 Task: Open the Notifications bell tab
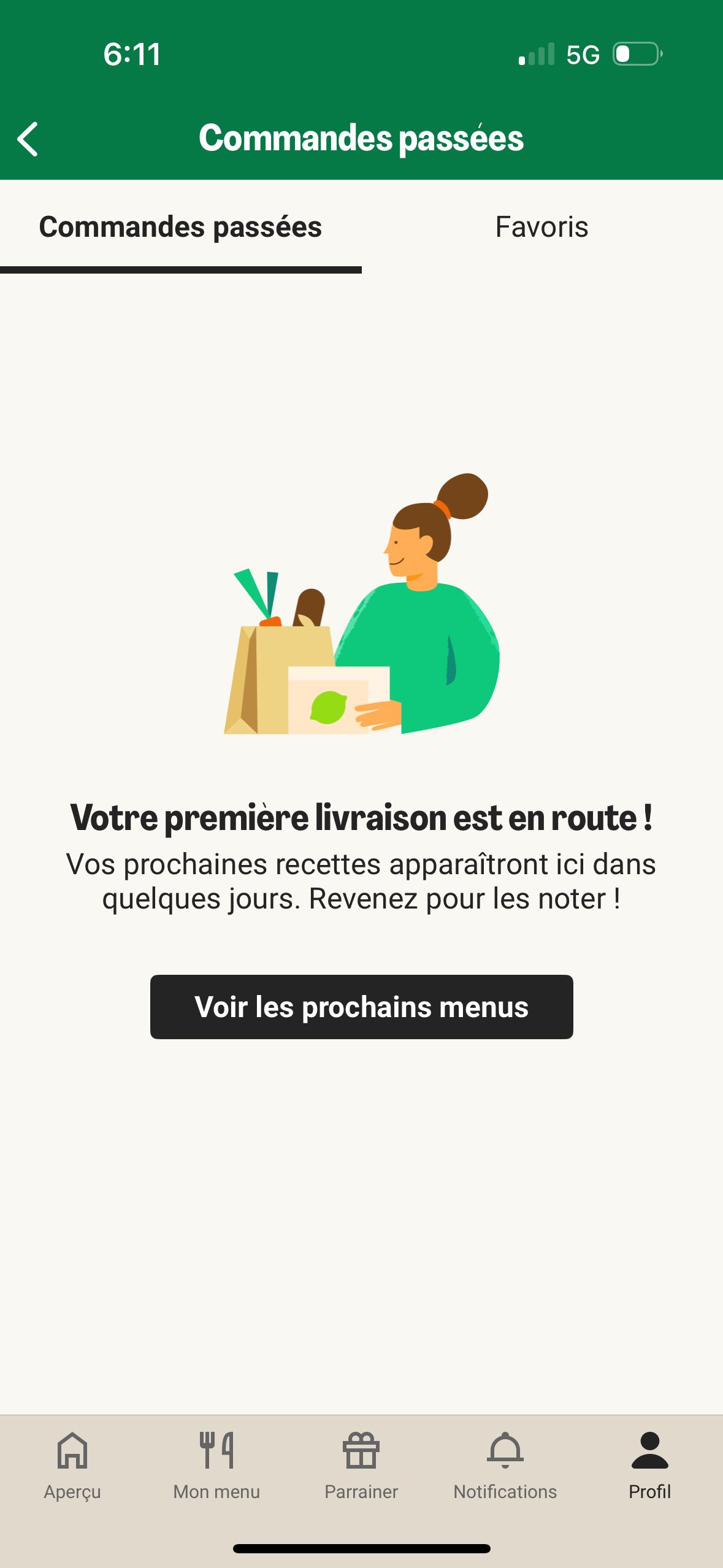pos(505,1466)
